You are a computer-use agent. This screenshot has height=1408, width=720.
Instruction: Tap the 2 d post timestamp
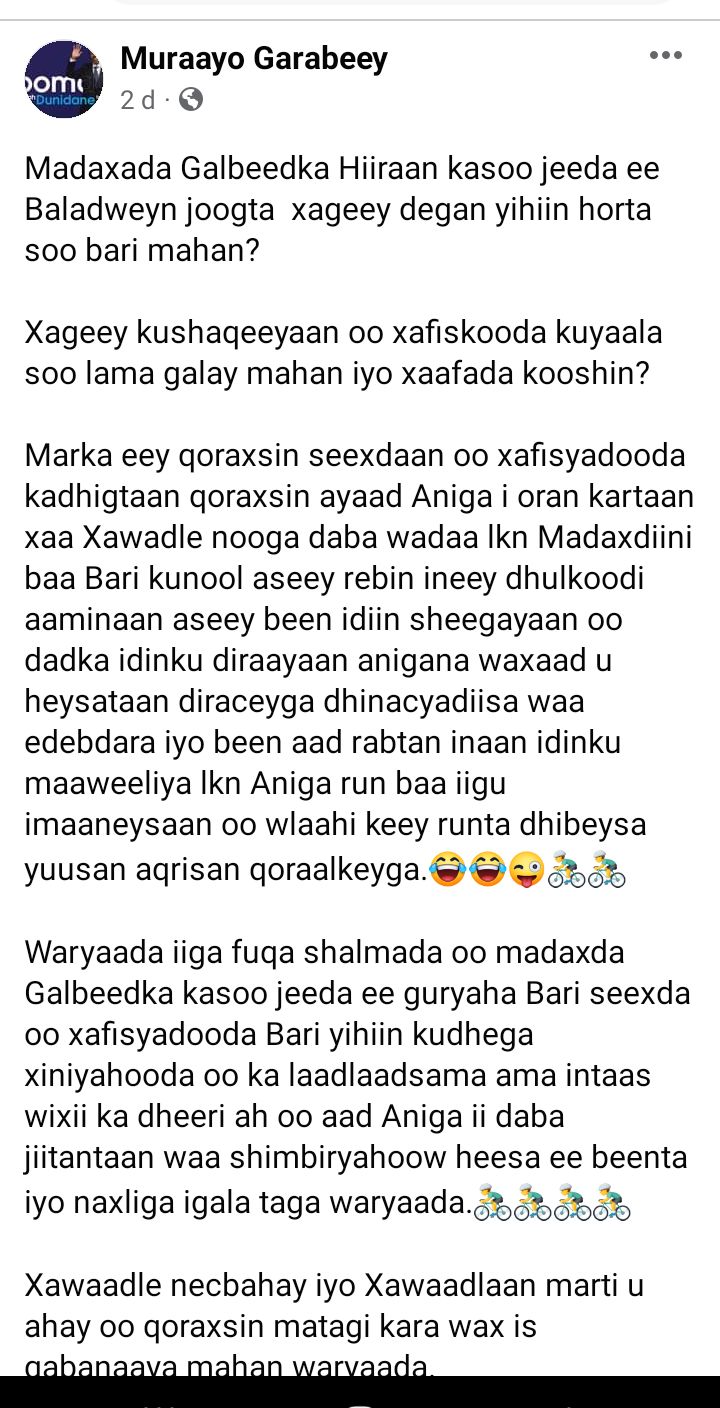tap(138, 100)
